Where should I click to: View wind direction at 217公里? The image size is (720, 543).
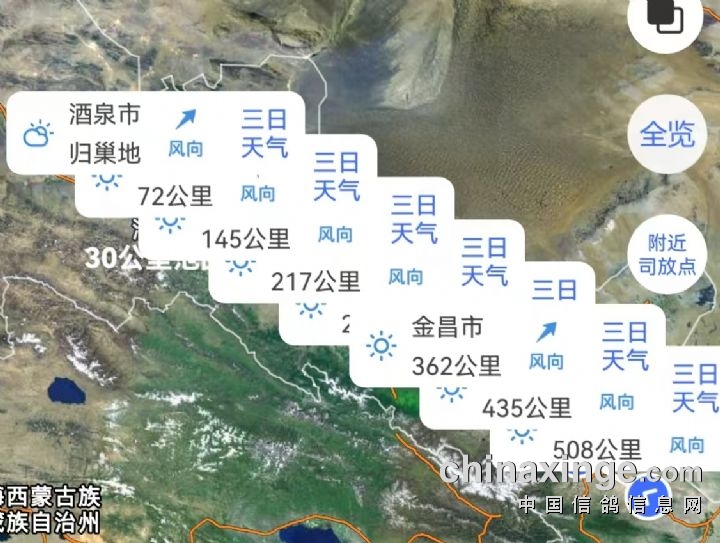click(405, 277)
